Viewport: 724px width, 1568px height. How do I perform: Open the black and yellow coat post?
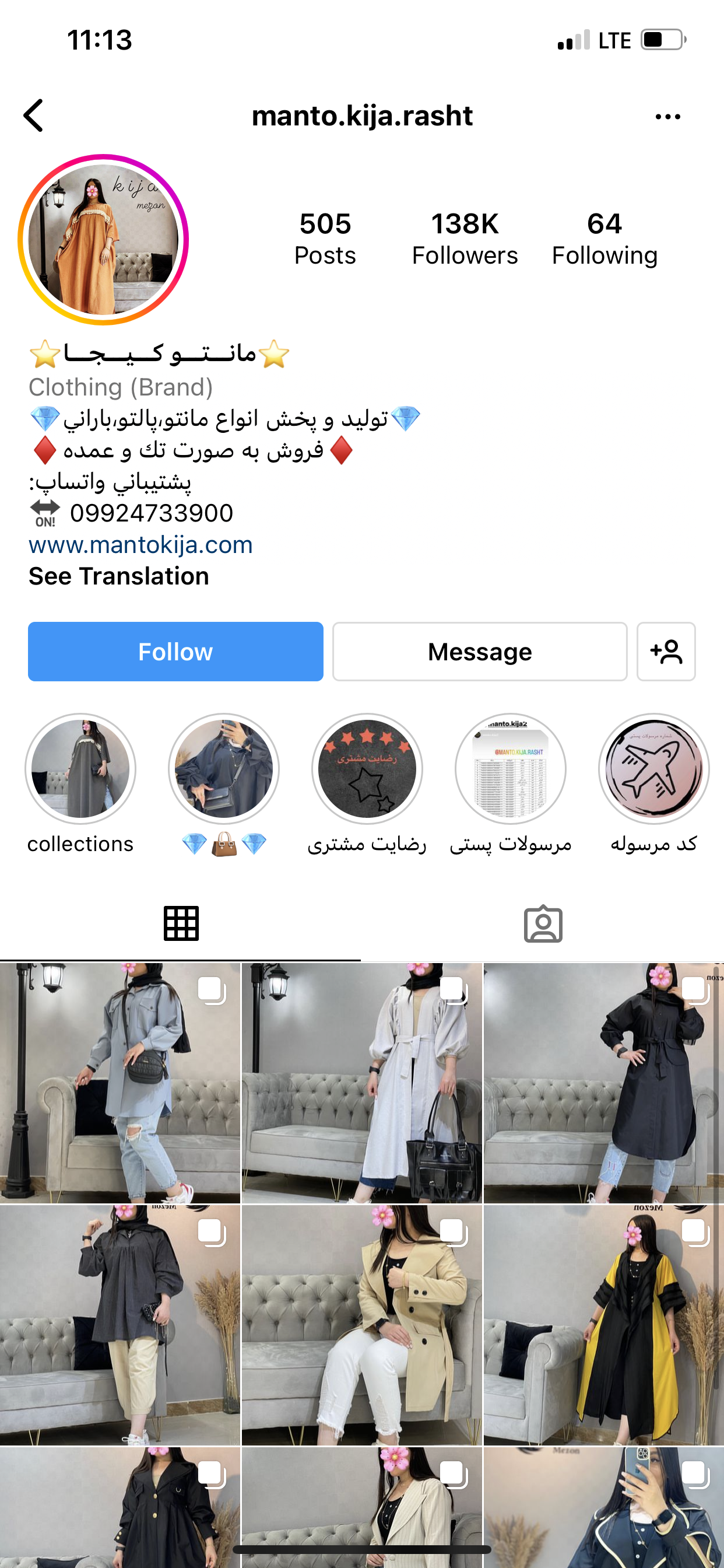coord(603,1325)
